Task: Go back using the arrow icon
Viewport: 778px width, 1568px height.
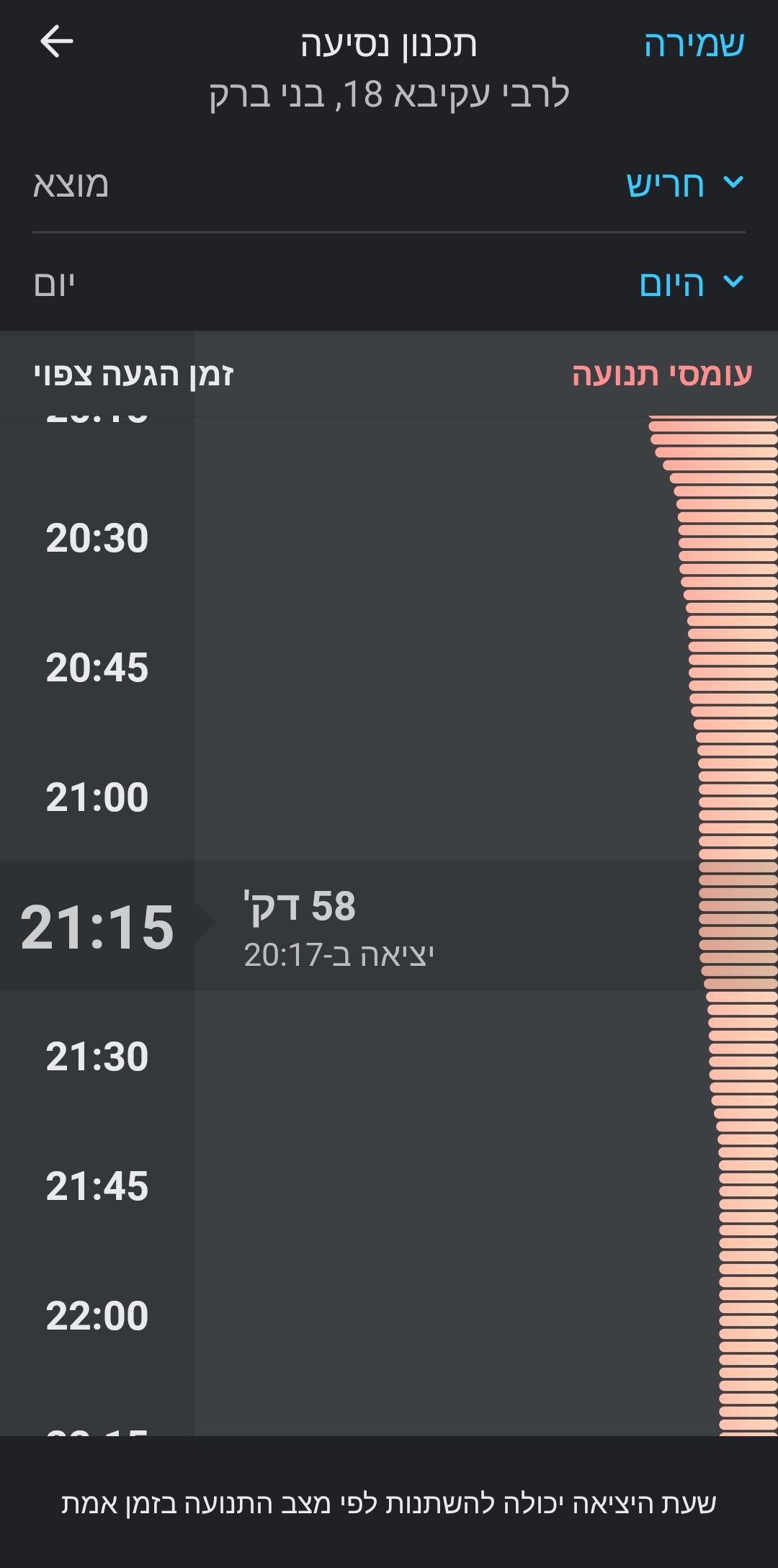Action: click(x=56, y=42)
